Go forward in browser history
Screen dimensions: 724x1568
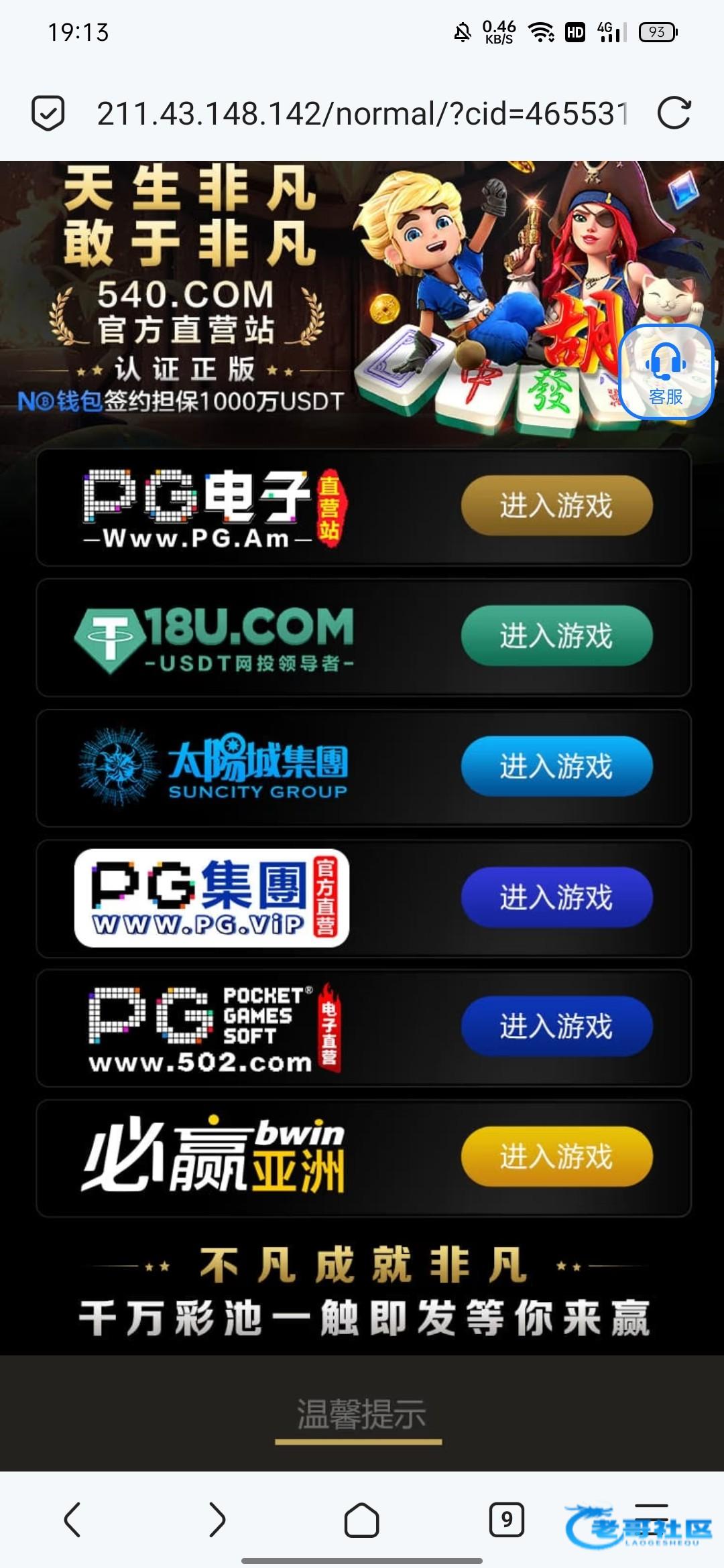coord(217,1519)
